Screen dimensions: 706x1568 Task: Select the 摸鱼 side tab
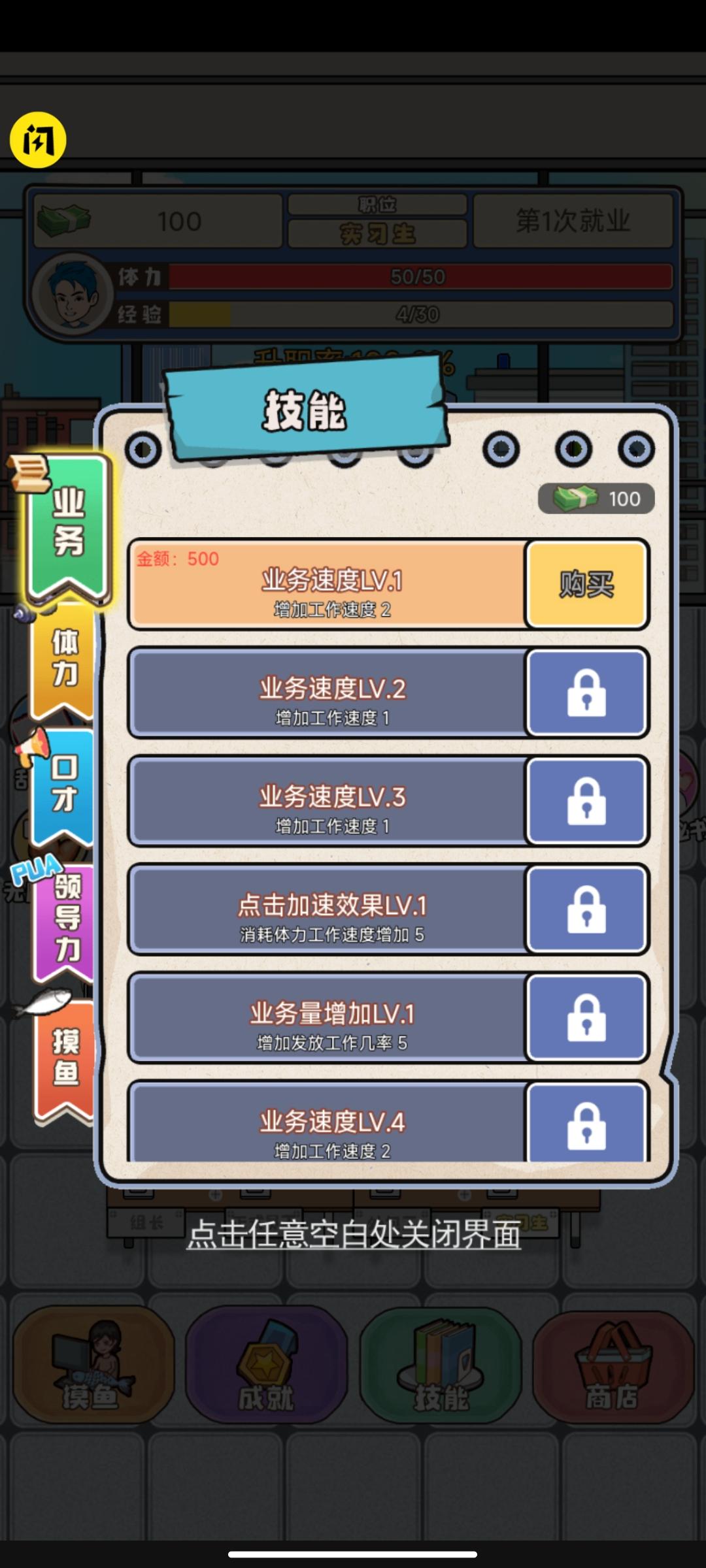(x=65, y=1058)
